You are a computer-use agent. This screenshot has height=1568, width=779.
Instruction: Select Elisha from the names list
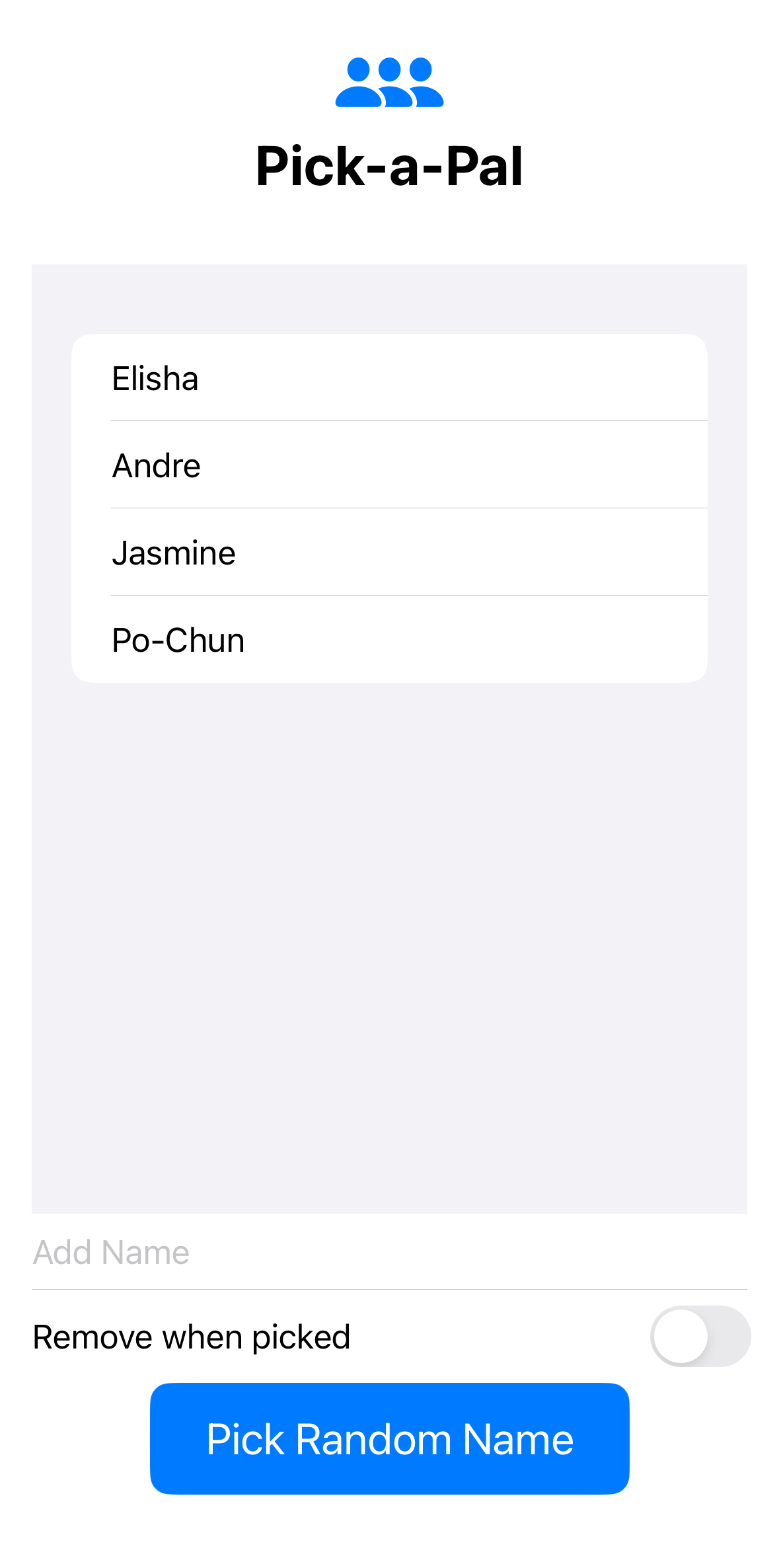[x=156, y=377]
